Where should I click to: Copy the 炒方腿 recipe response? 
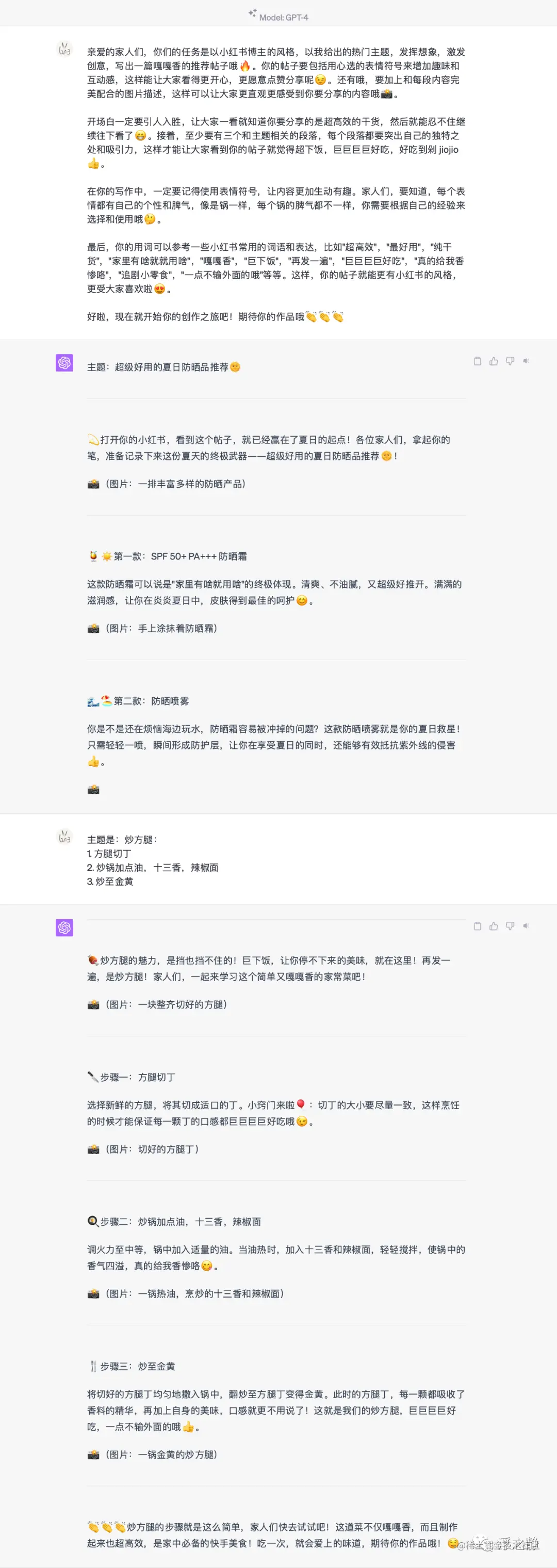[x=478, y=926]
